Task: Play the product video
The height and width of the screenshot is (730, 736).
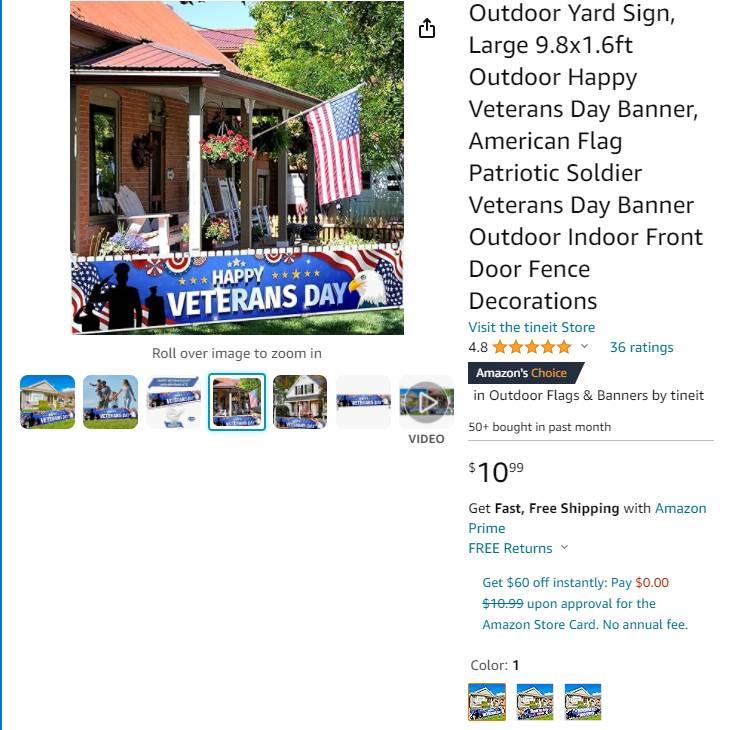Action: pos(426,402)
